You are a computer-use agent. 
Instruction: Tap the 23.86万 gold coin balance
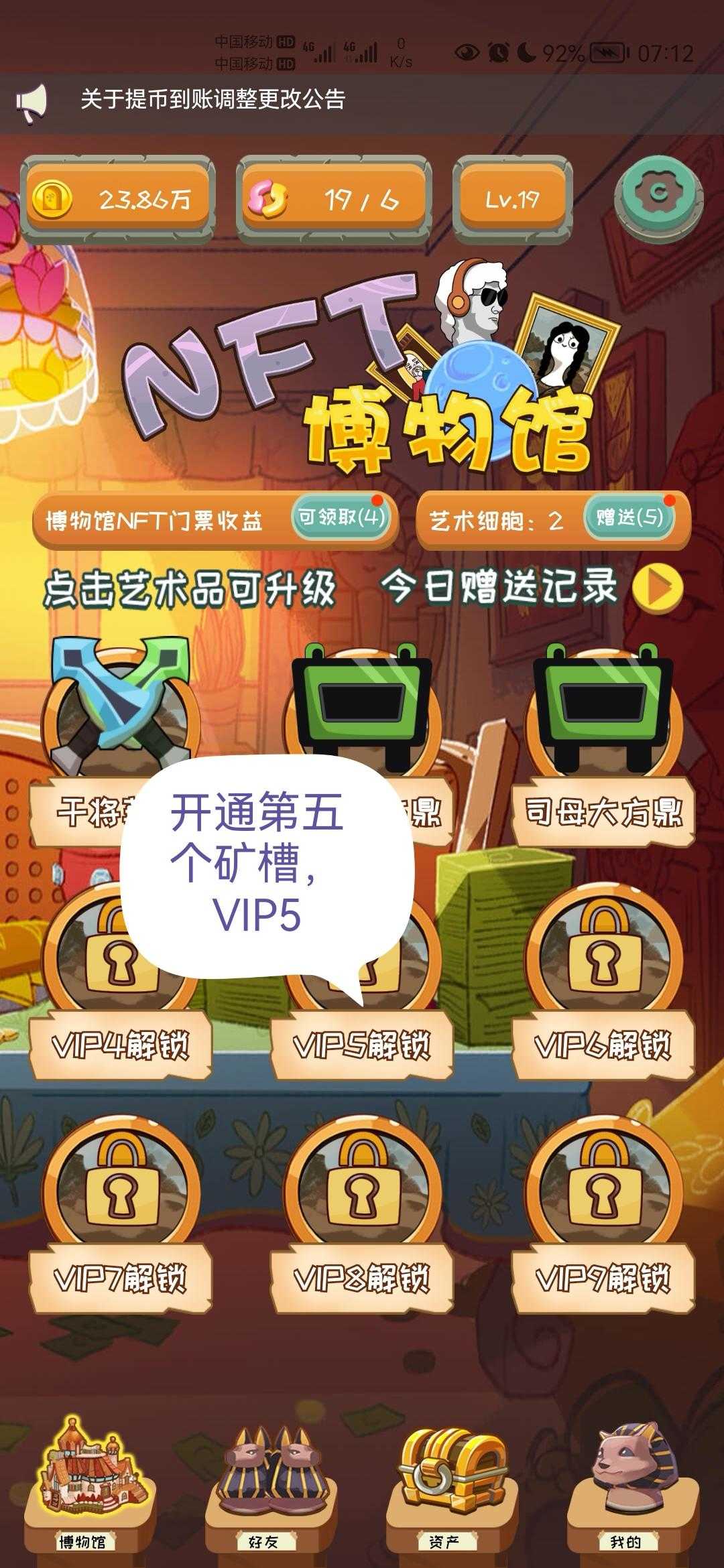click(x=119, y=198)
